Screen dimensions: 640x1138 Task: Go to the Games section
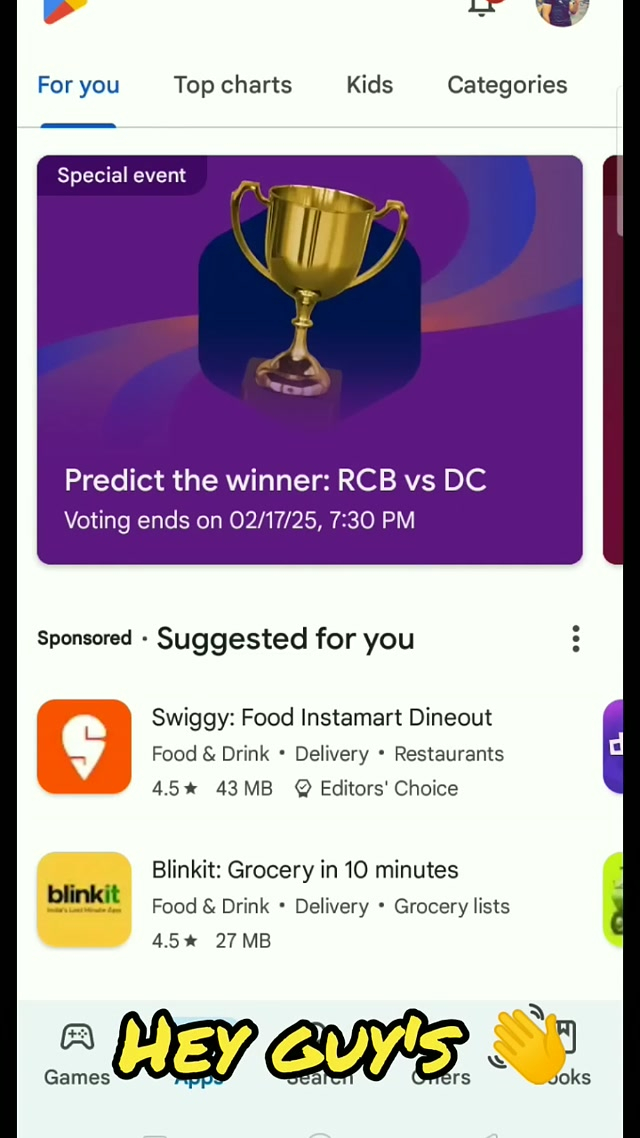coord(76,1054)
